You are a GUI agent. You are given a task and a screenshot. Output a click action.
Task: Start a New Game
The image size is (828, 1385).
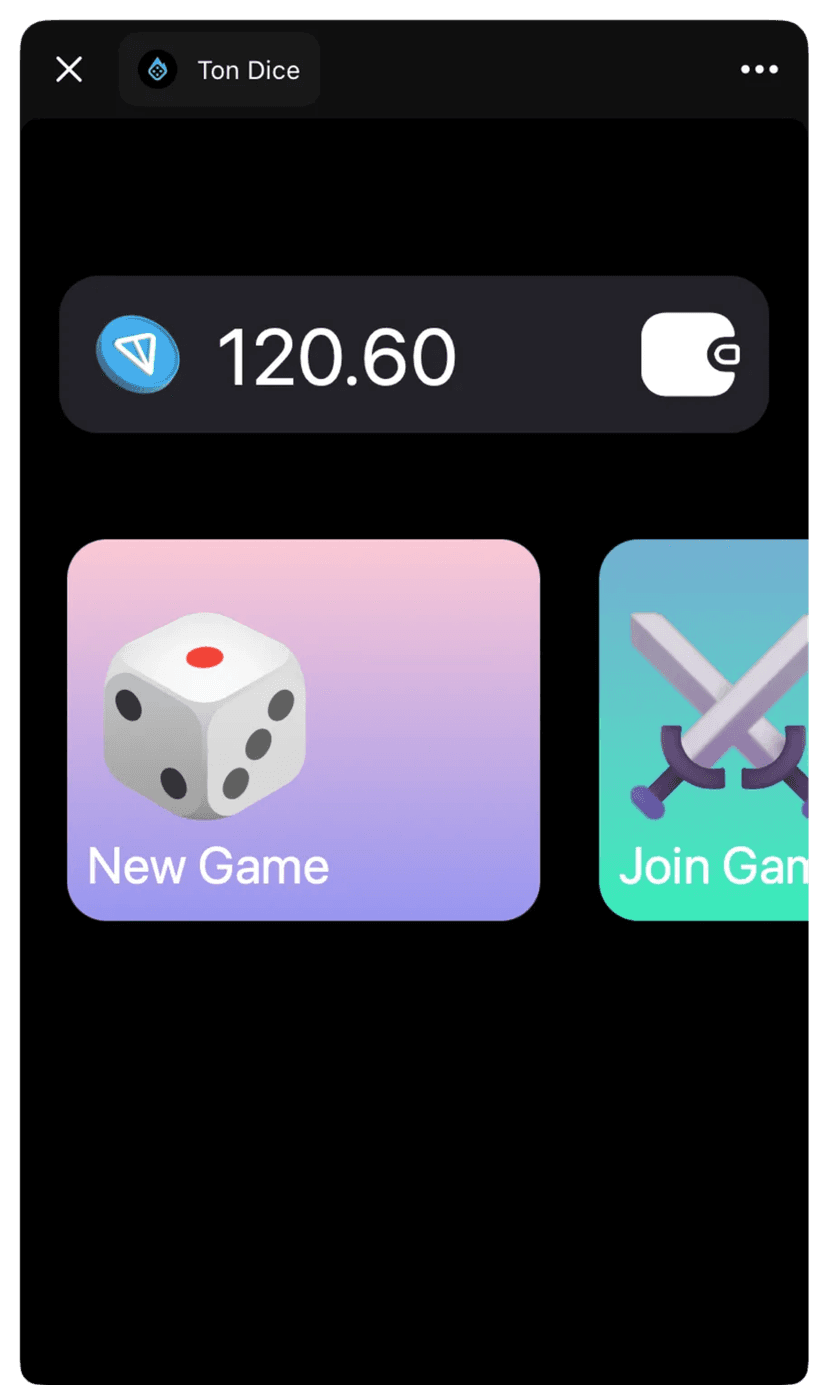pos(303,729)
